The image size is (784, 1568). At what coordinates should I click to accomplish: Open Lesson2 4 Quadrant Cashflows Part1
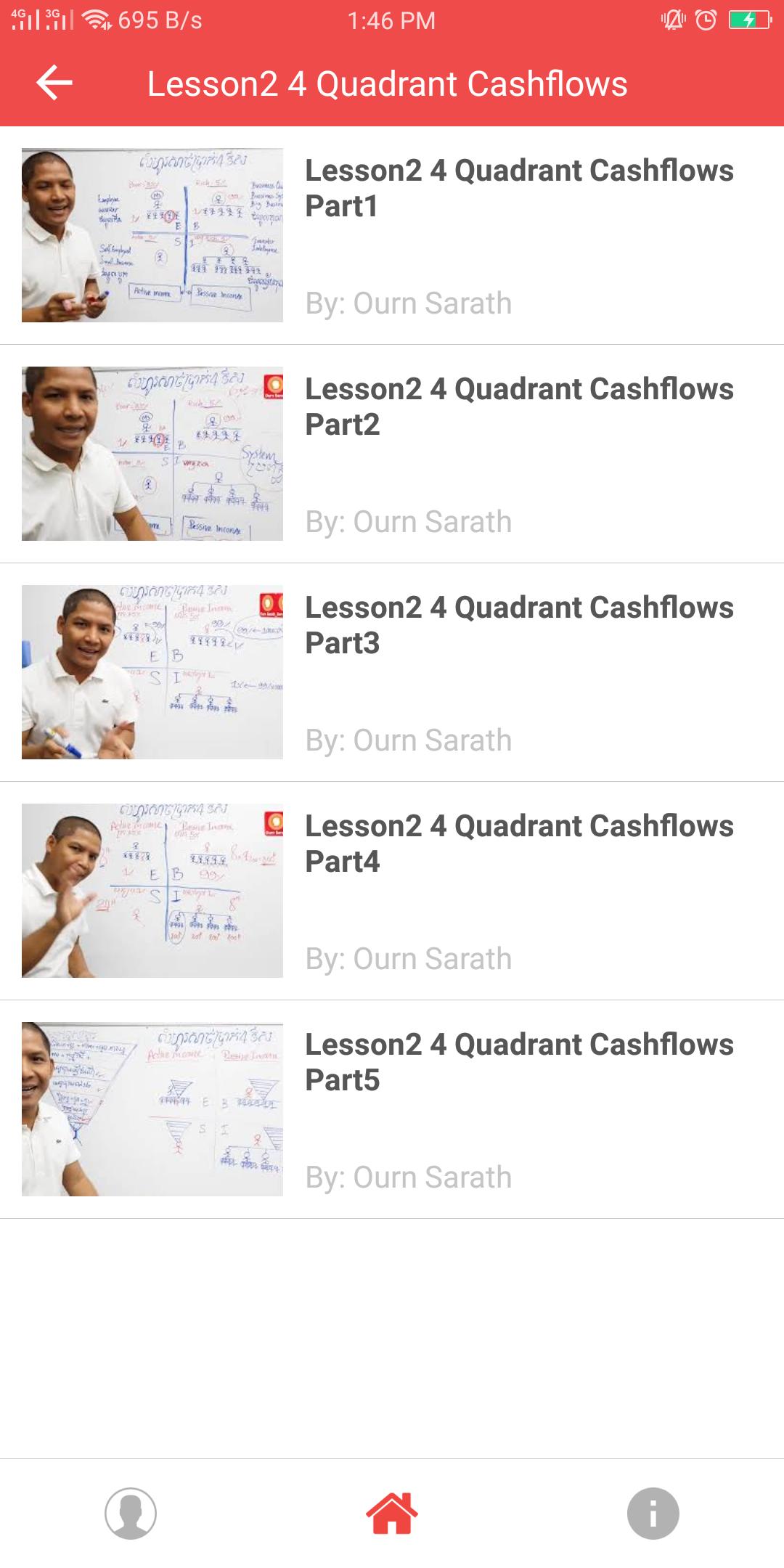[x=392, y=235]
